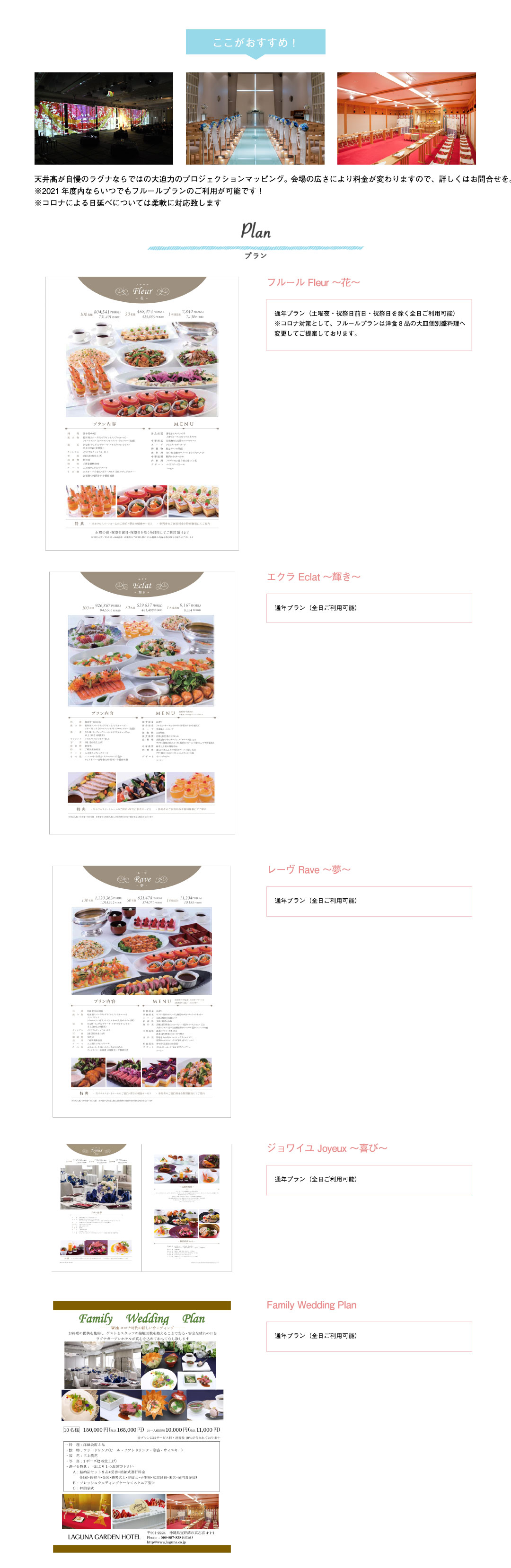The width and height of the screenshot is (511, 1568).
Task: View the projection mapping venue photo
Action: point(104,119)
